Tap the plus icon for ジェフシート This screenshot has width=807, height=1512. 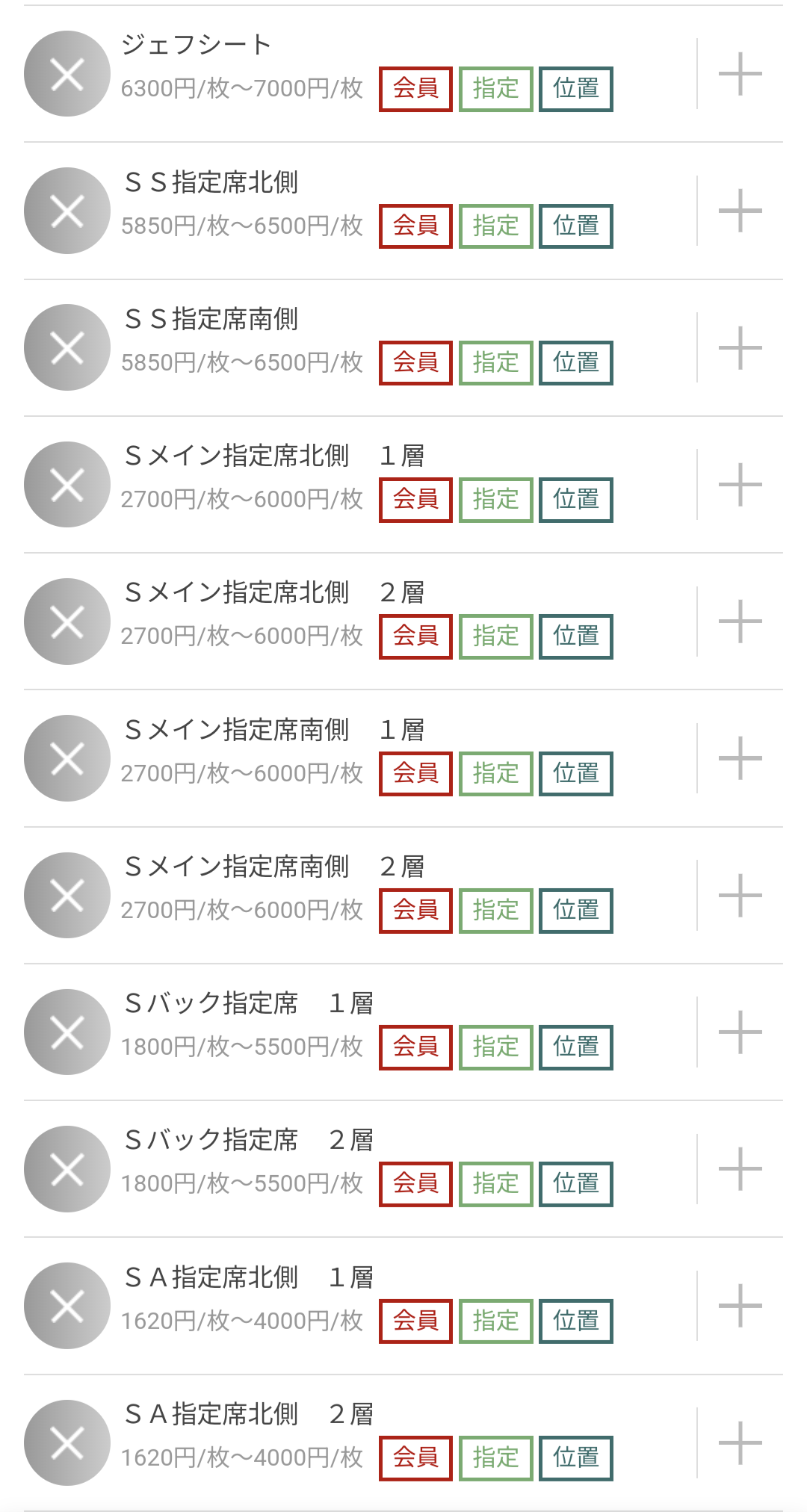tap(740, 74)
